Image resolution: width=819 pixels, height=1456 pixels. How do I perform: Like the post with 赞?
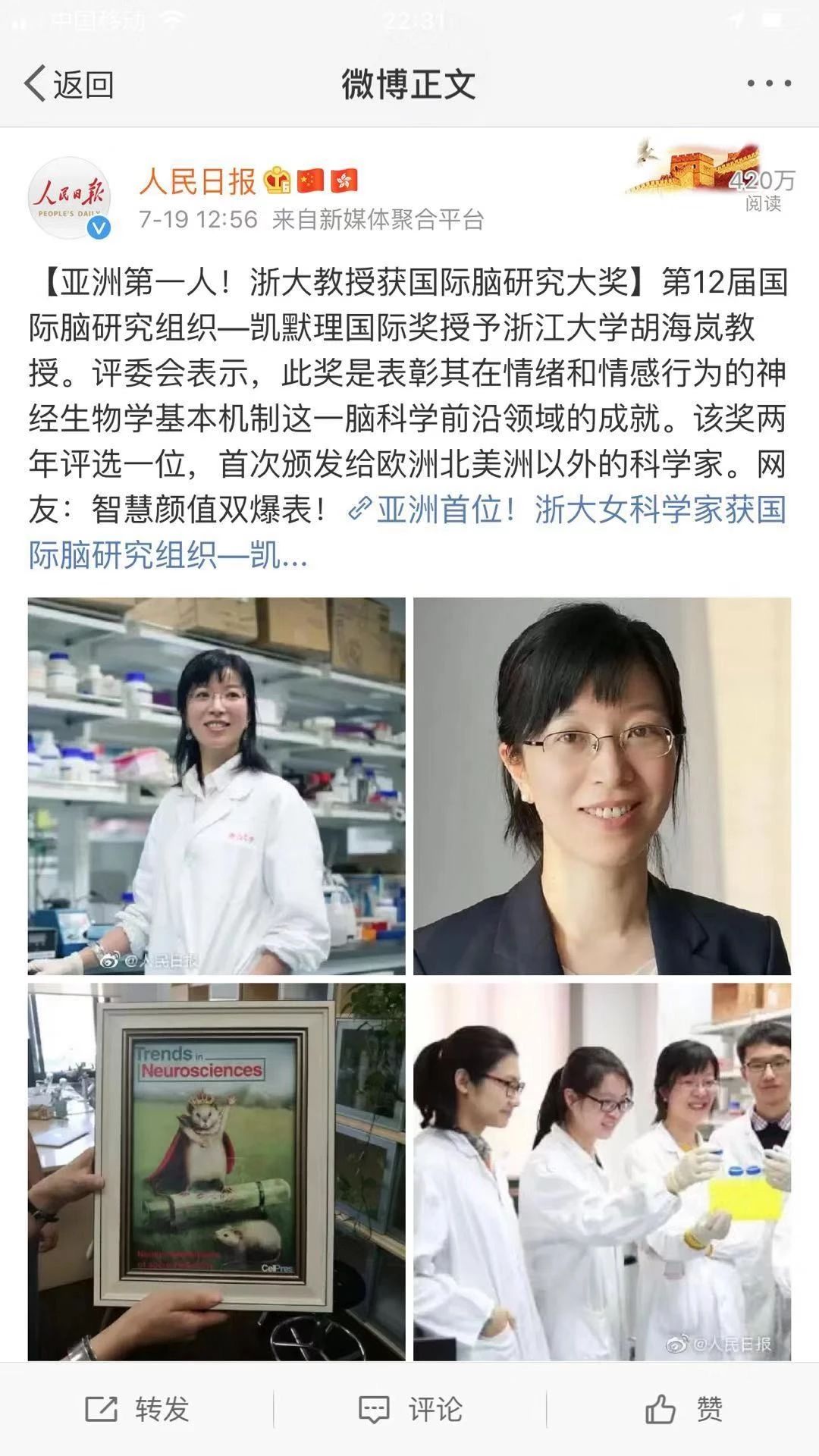683,1409
